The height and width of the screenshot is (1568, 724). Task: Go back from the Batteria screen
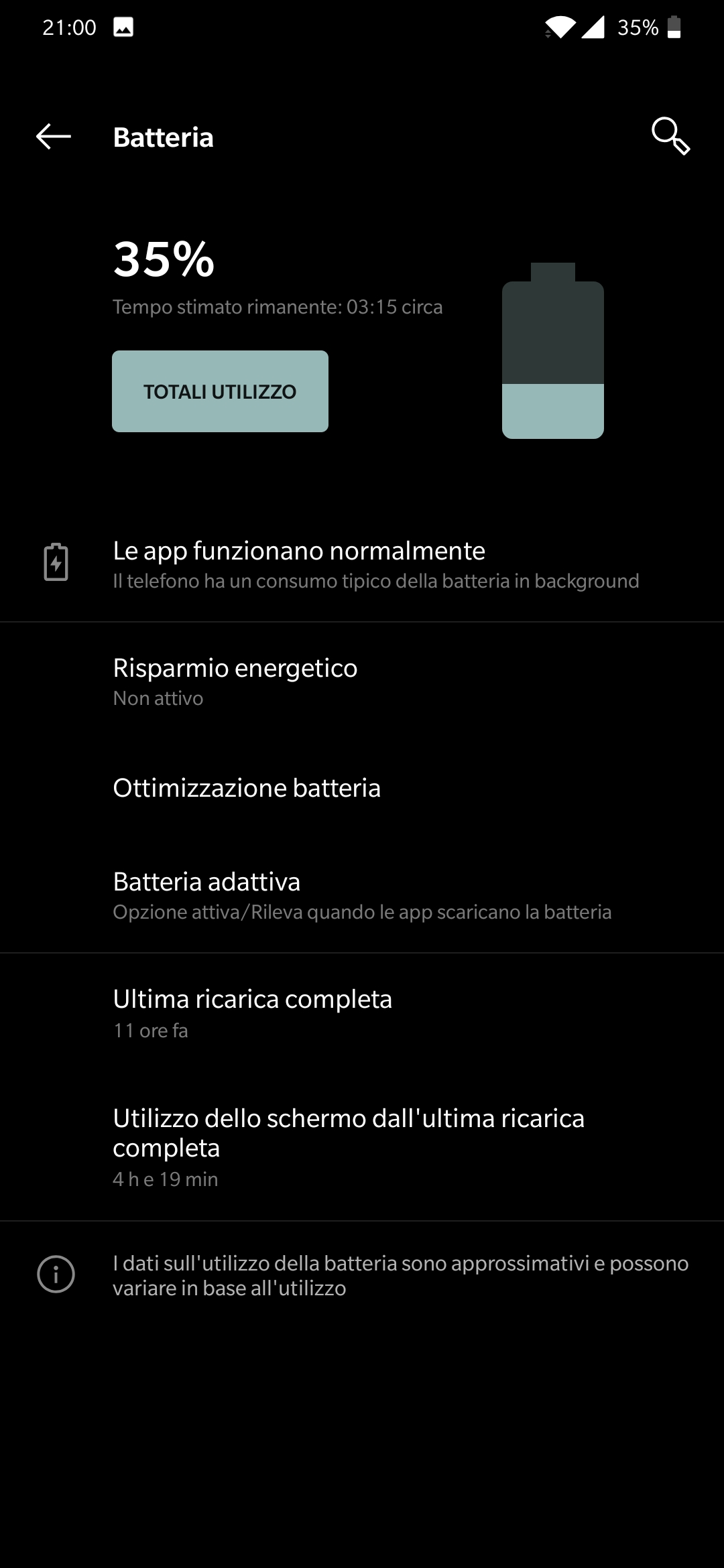click(54, 137)
